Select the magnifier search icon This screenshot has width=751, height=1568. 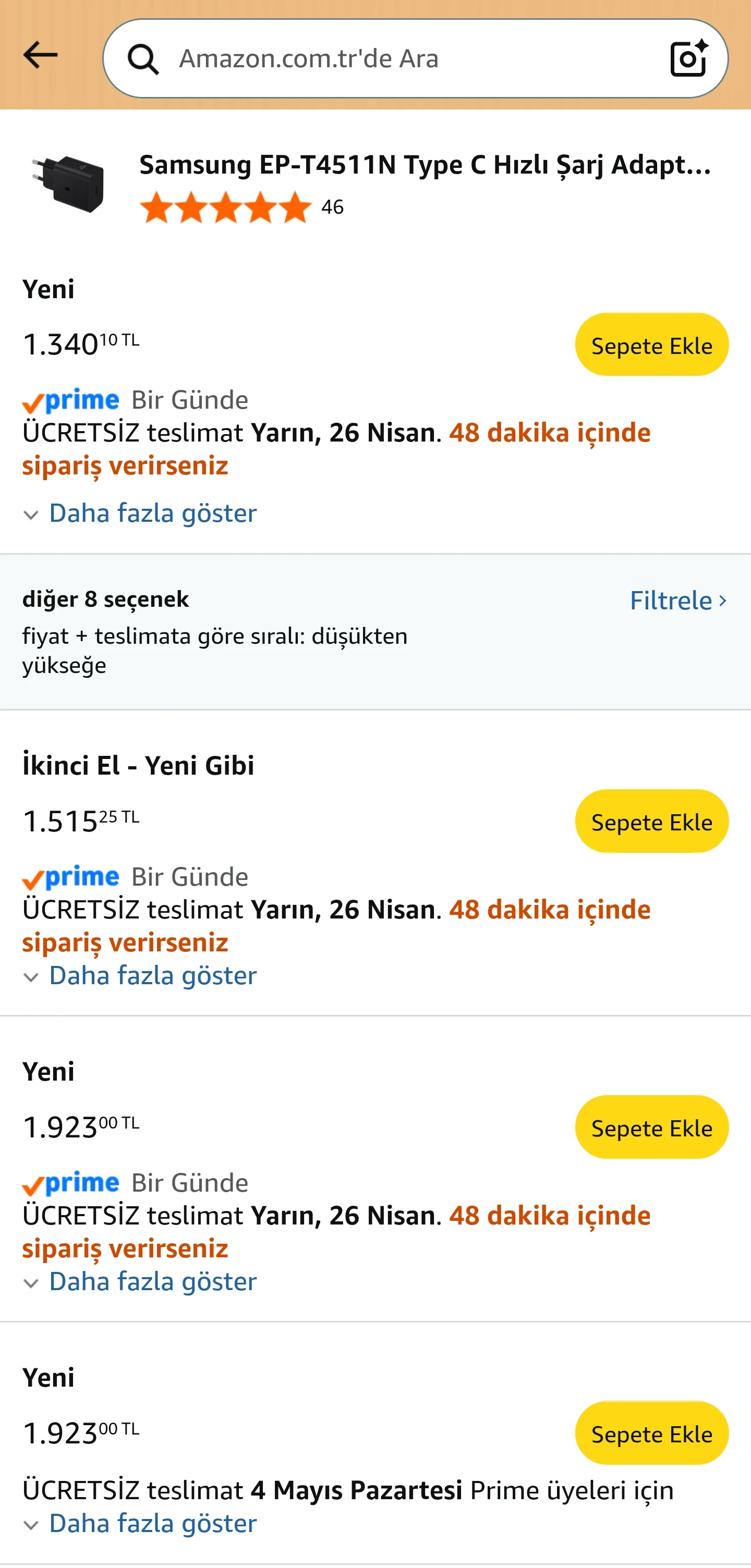tap(144, 58)
